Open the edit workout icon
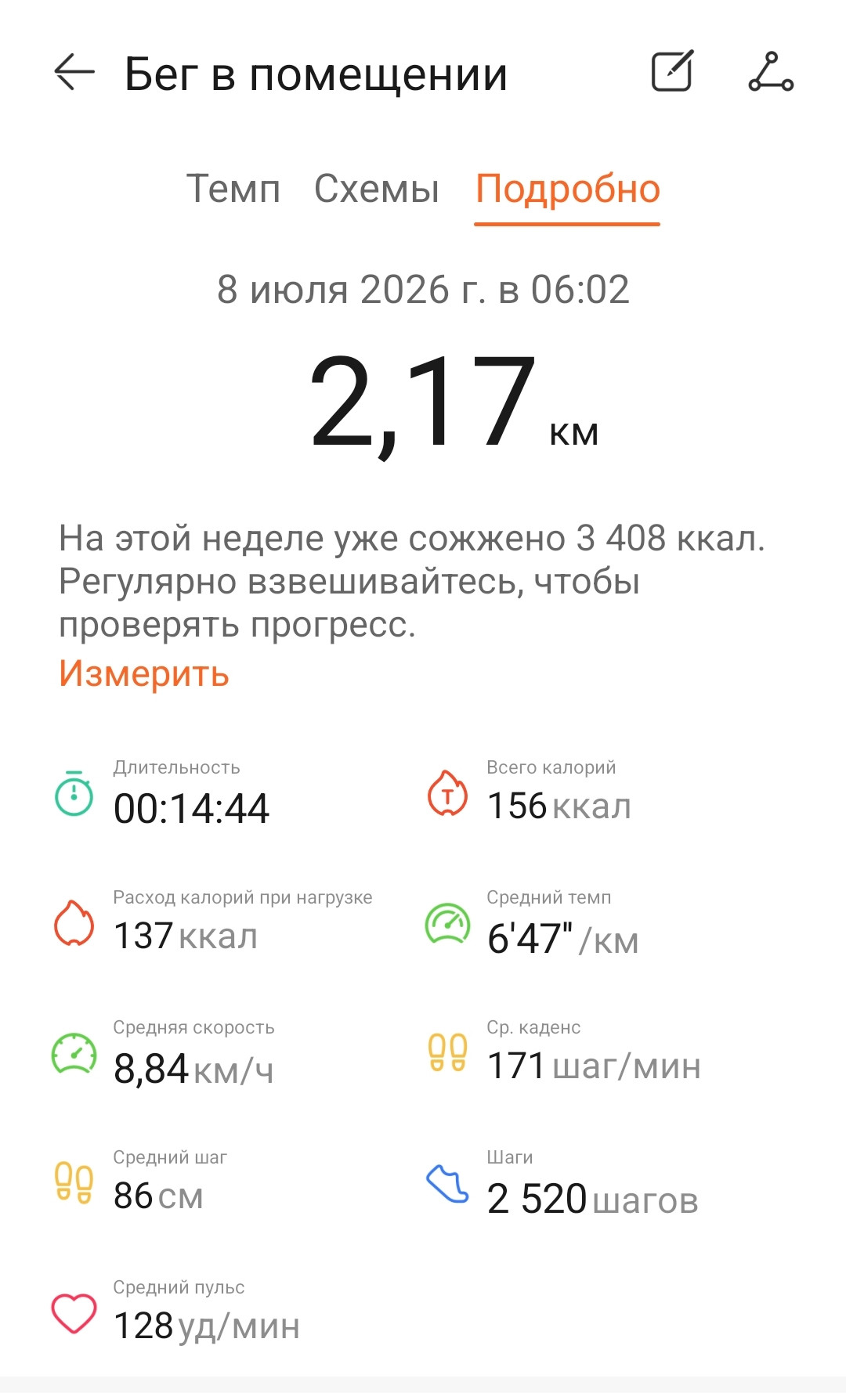Image resolution: width=846 pixels, height=1400 pixels. pyautogui.click(x=673, y=71)
